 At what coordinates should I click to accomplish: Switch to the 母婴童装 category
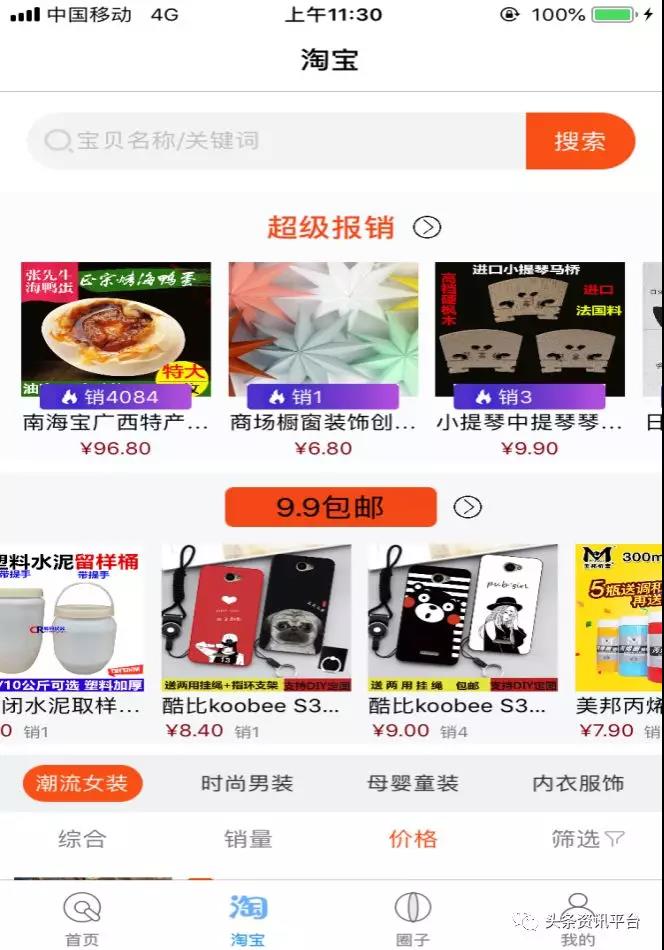(413, 783)
